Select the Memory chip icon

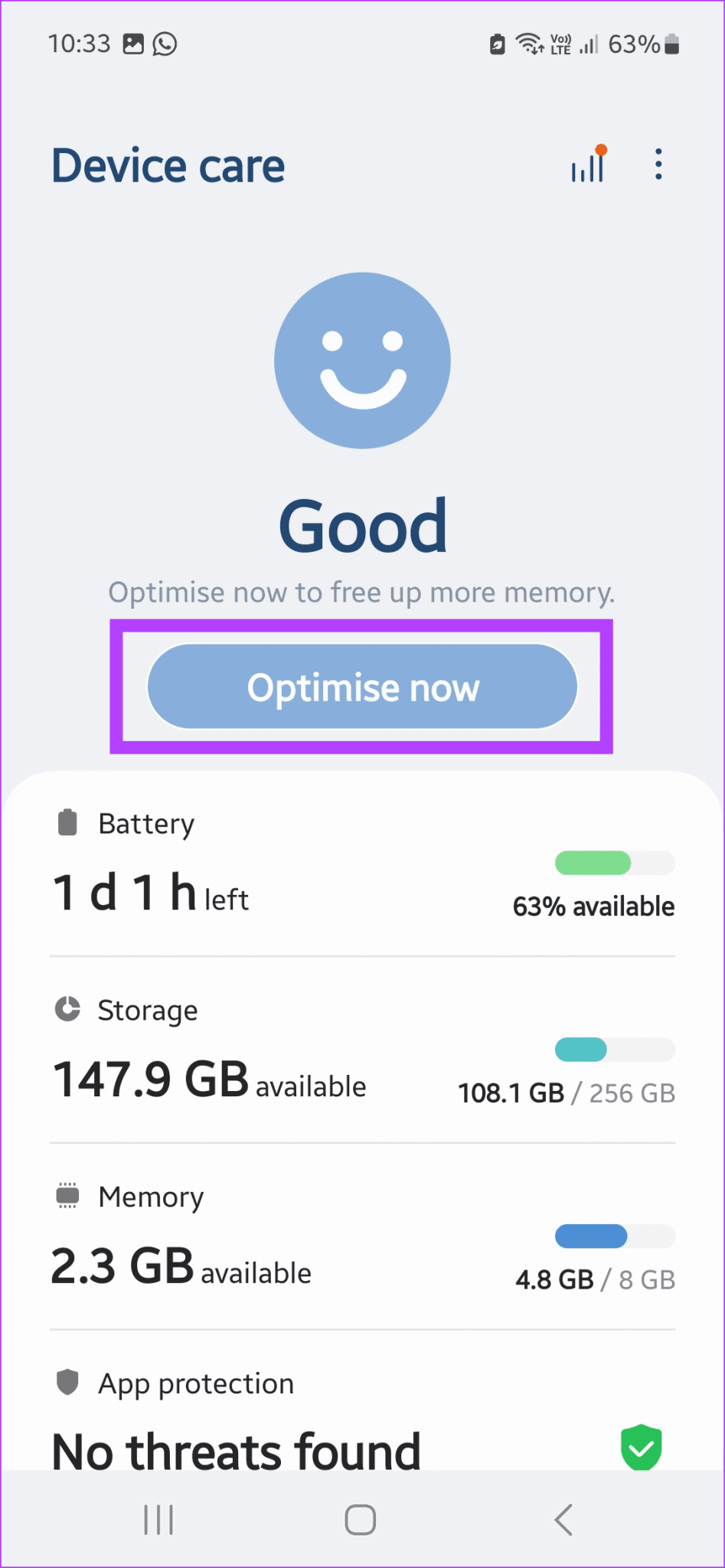(x=67, y=1195)
